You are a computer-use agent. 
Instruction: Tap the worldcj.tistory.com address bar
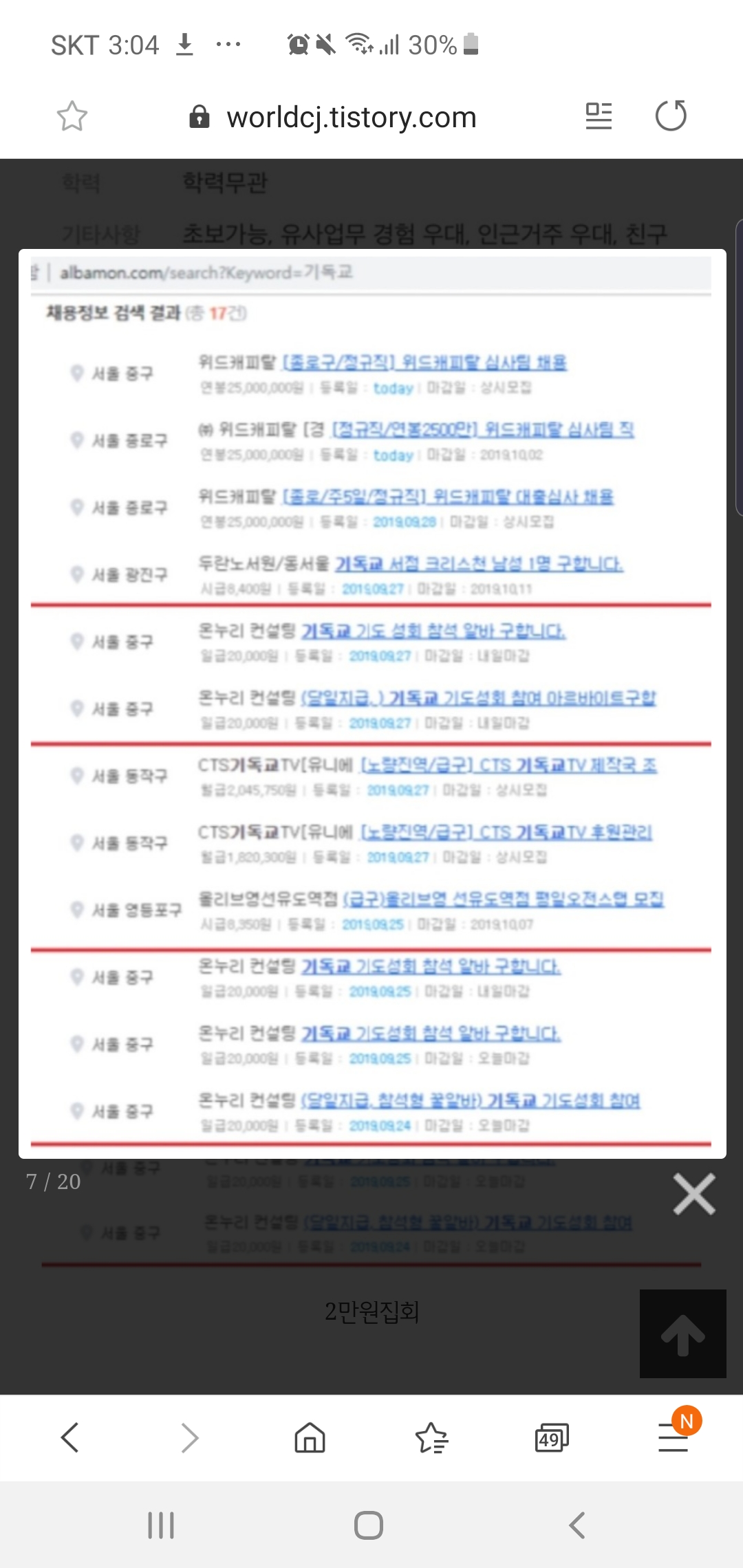351,117
